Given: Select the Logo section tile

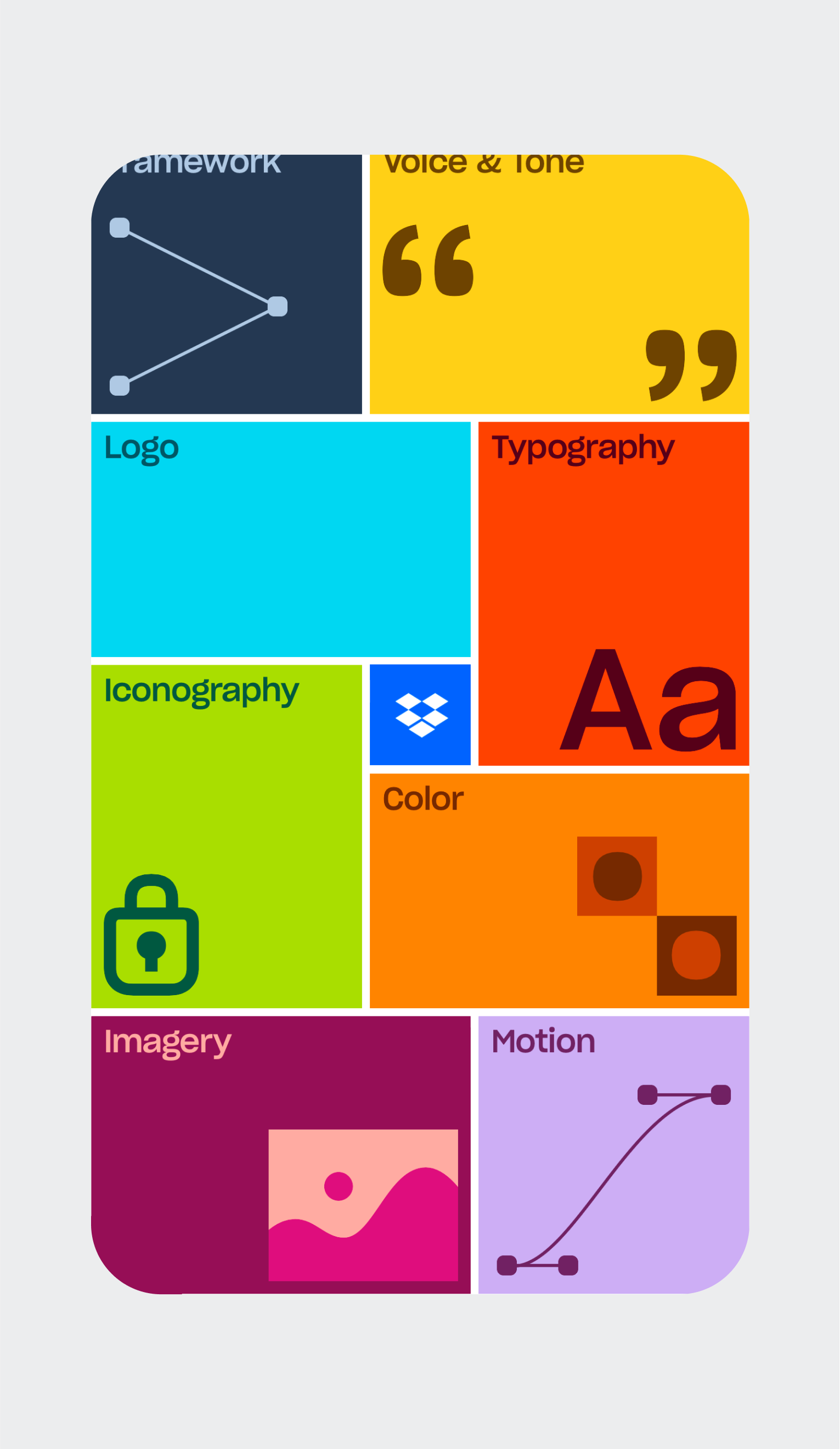Looking at the screenshot, I should point(280,540).
